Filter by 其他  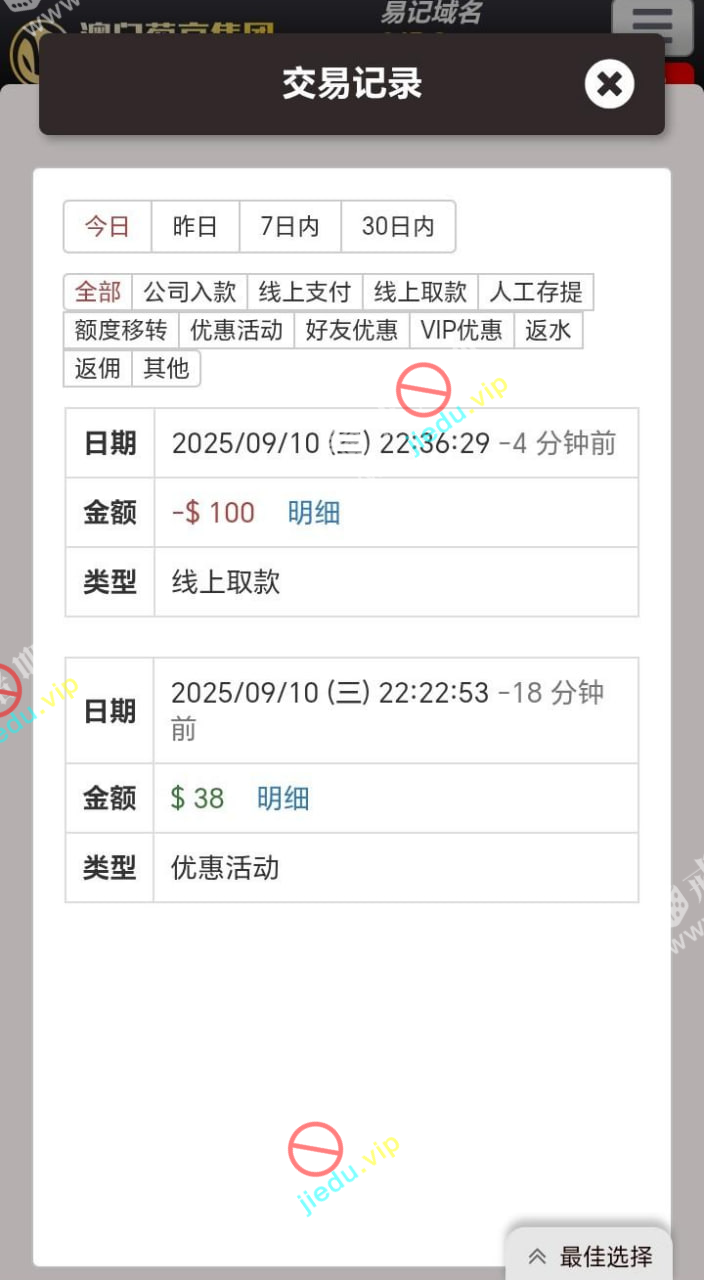(x=166, y=368)
